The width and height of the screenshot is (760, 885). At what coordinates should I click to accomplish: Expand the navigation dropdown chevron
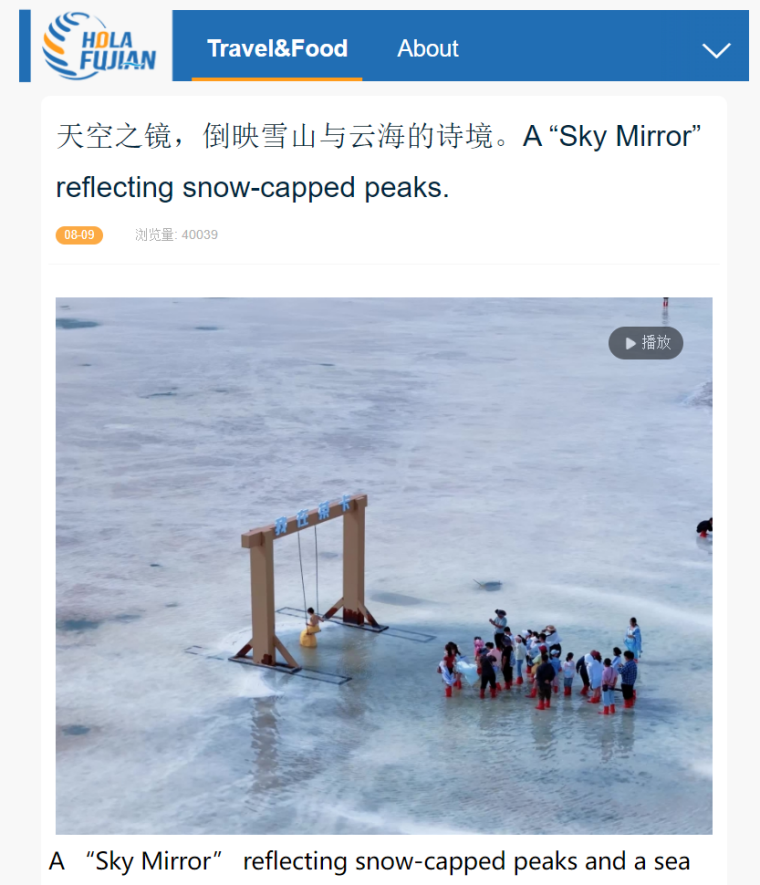tap(716, 50)
